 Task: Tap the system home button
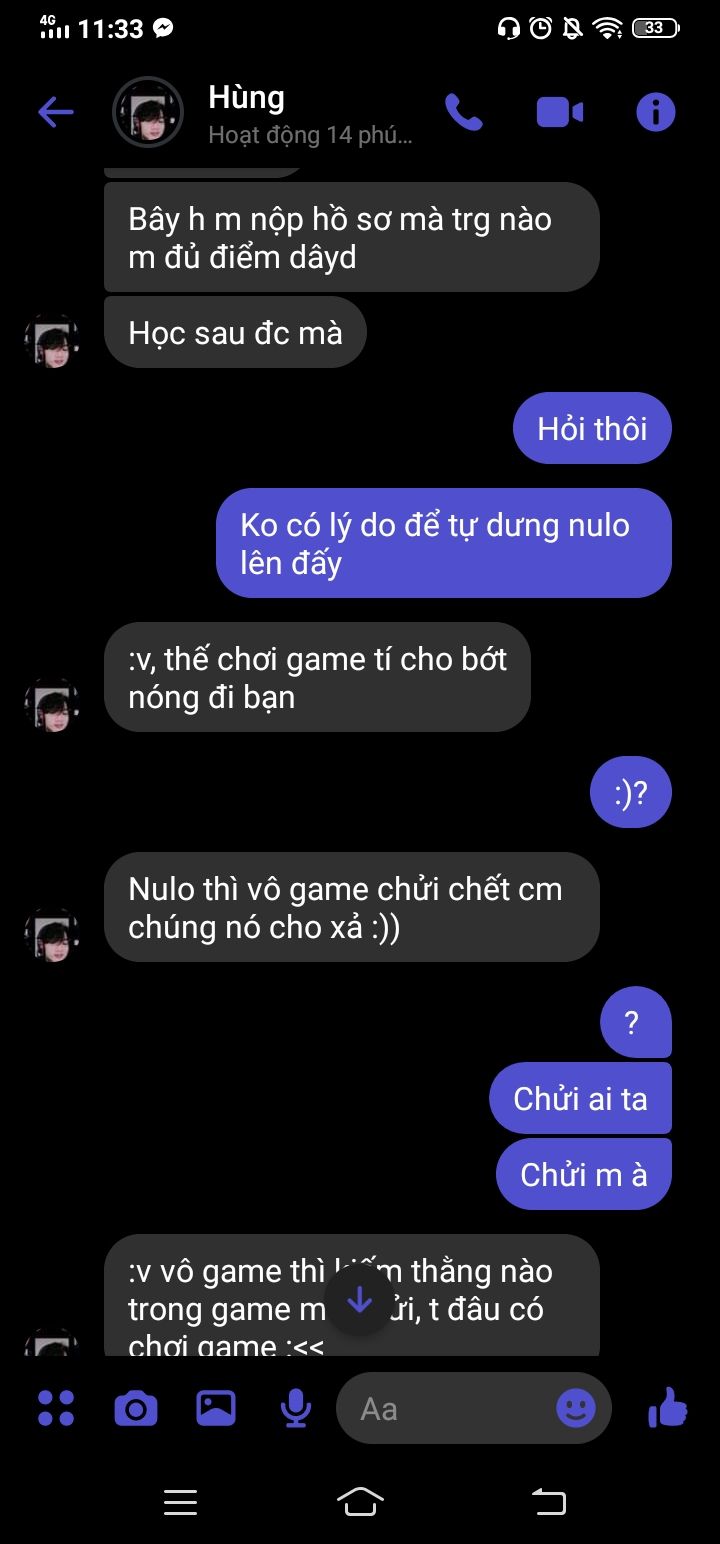360,1501
